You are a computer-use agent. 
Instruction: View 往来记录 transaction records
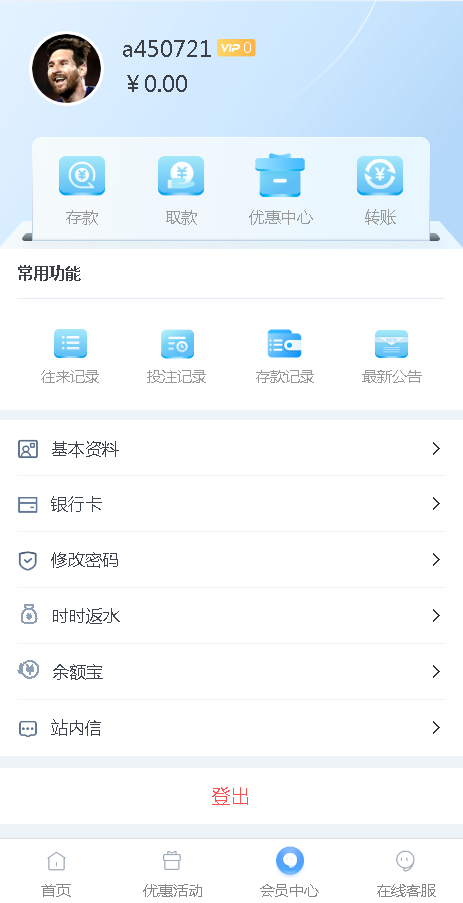70,356
